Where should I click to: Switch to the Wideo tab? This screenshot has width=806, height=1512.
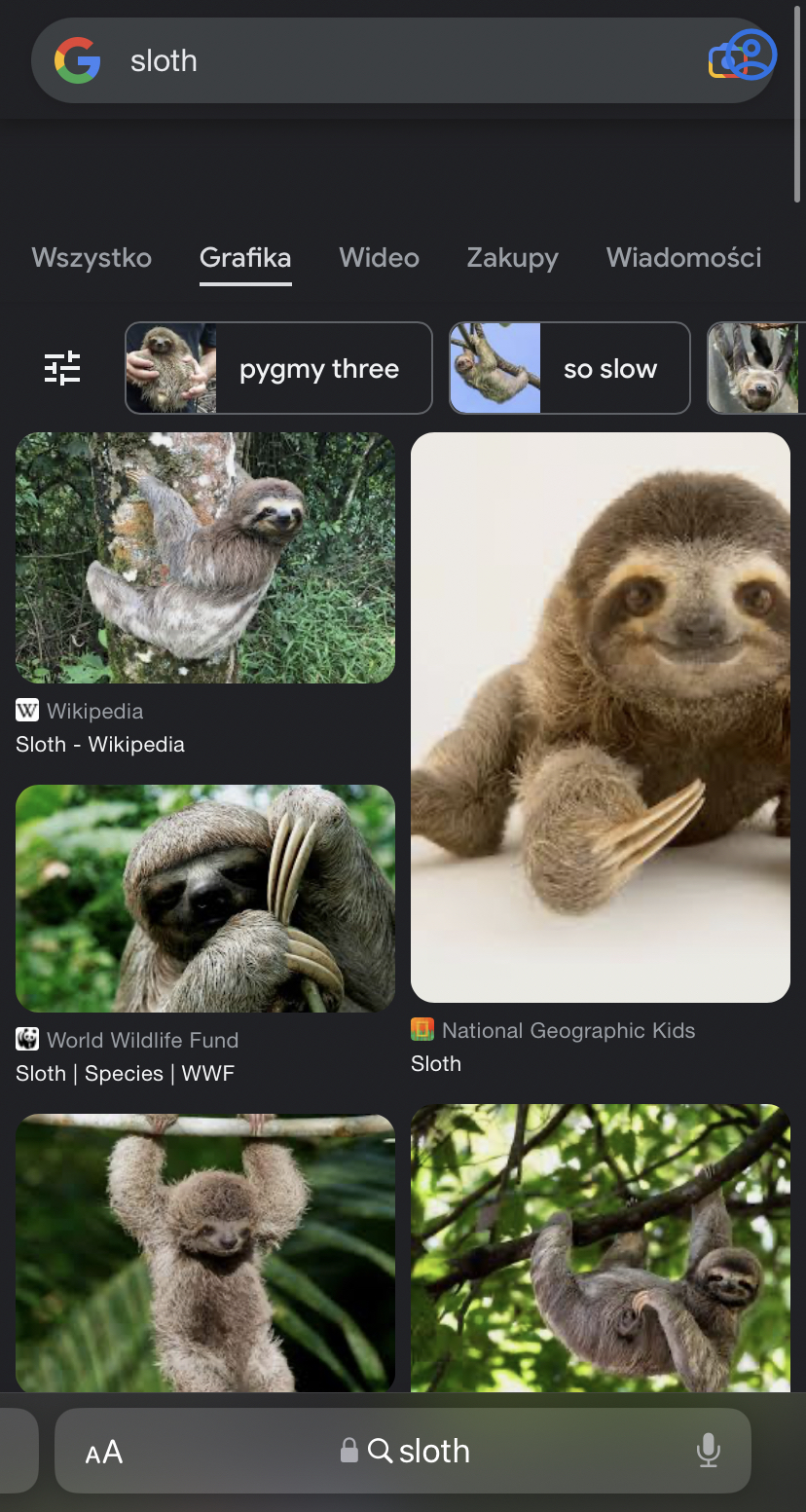tap(379, 258)
